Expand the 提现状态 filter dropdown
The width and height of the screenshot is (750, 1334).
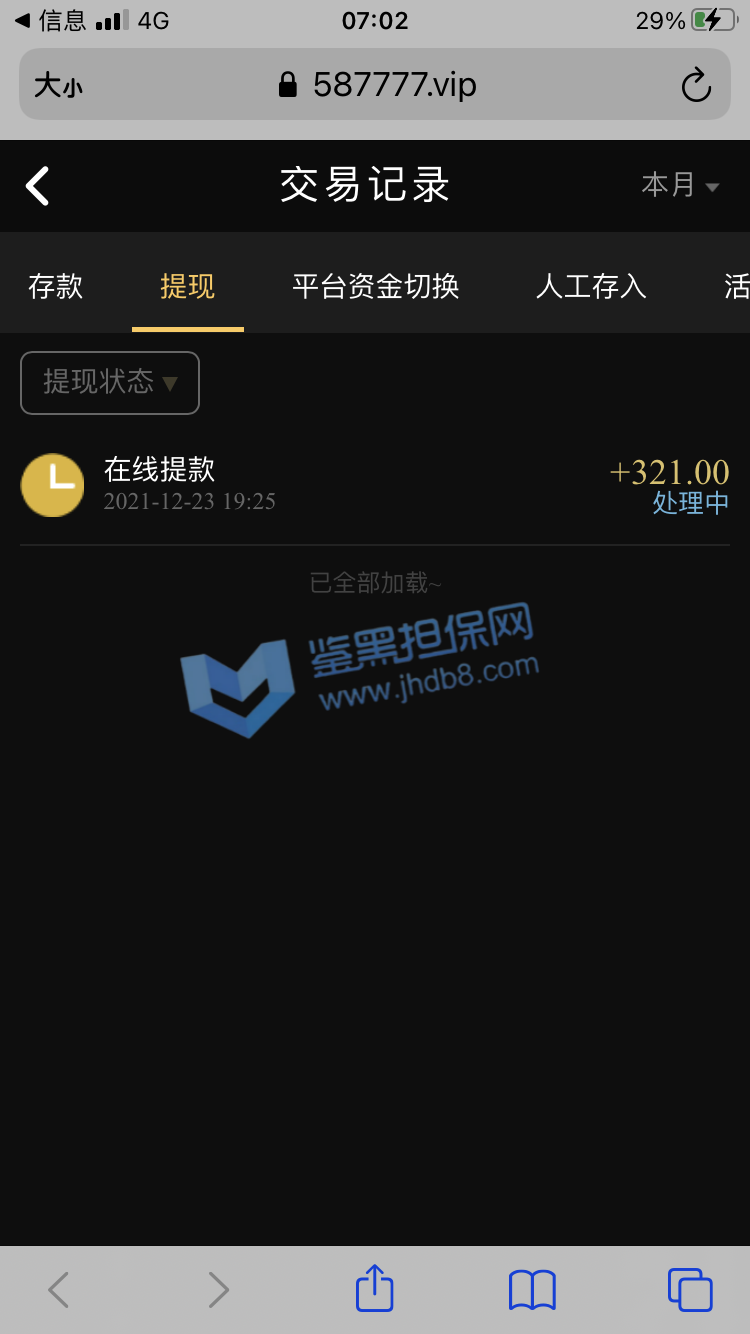pyautogui.click(x=110, y=382)
